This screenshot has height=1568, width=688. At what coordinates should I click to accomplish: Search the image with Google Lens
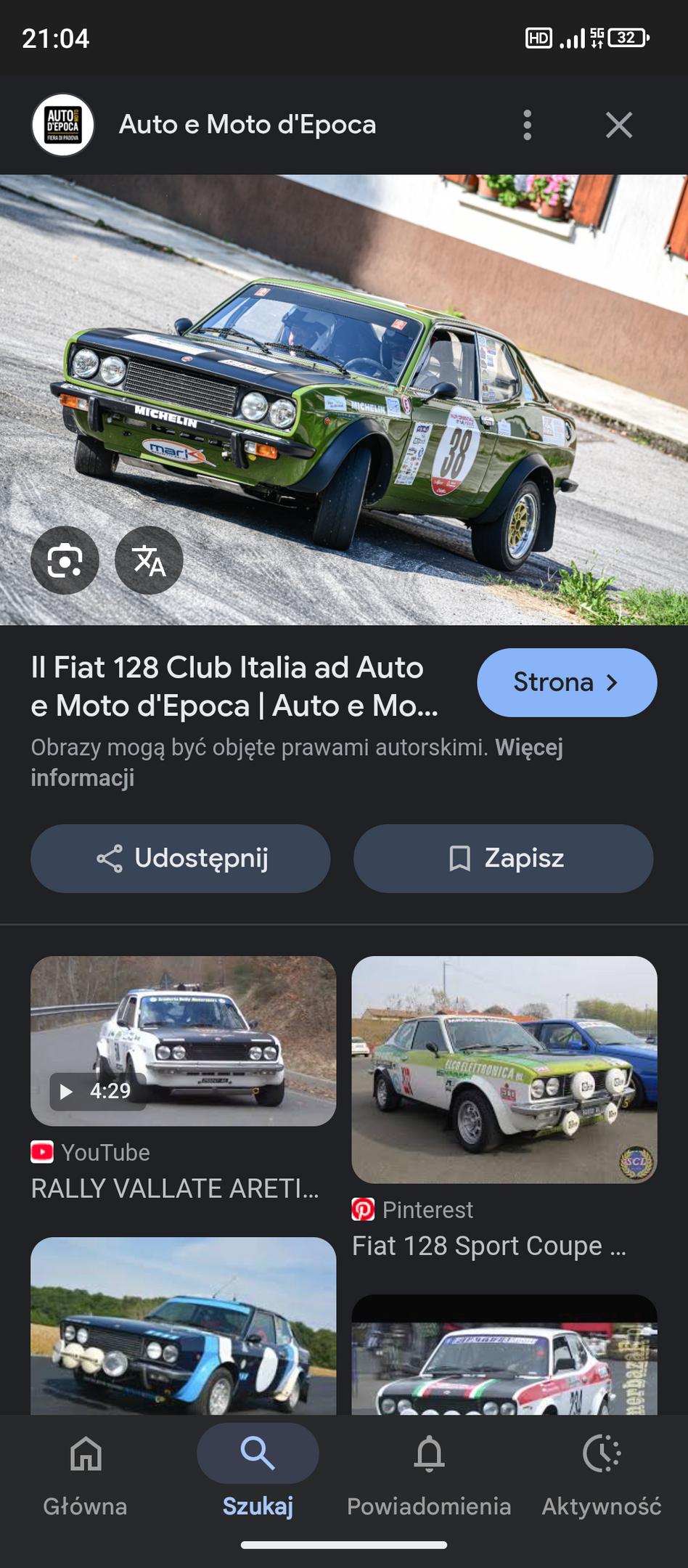click(x=65, y=560)
